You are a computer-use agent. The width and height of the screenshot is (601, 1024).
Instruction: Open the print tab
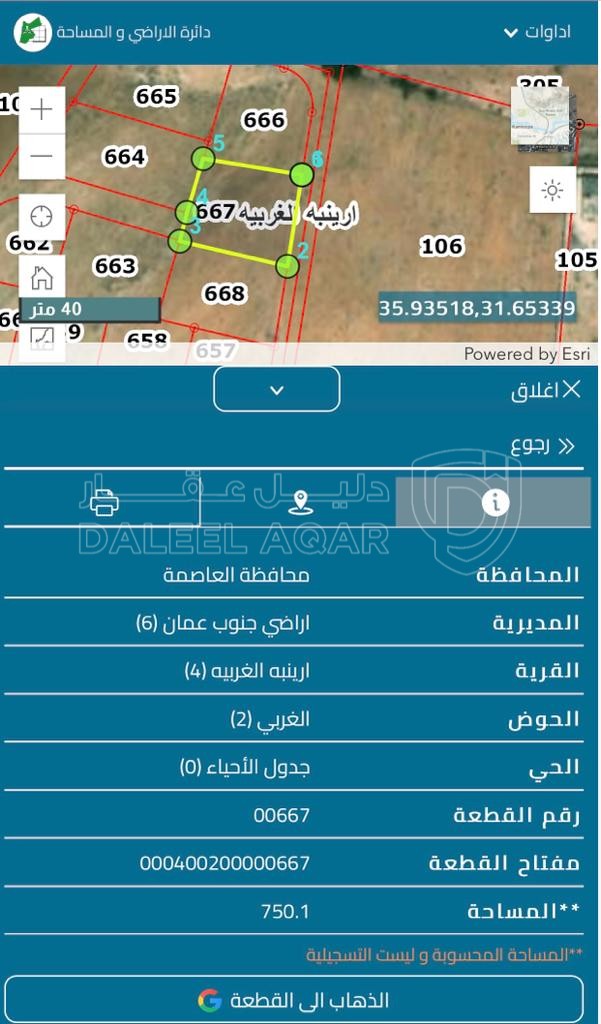point(103,502)
